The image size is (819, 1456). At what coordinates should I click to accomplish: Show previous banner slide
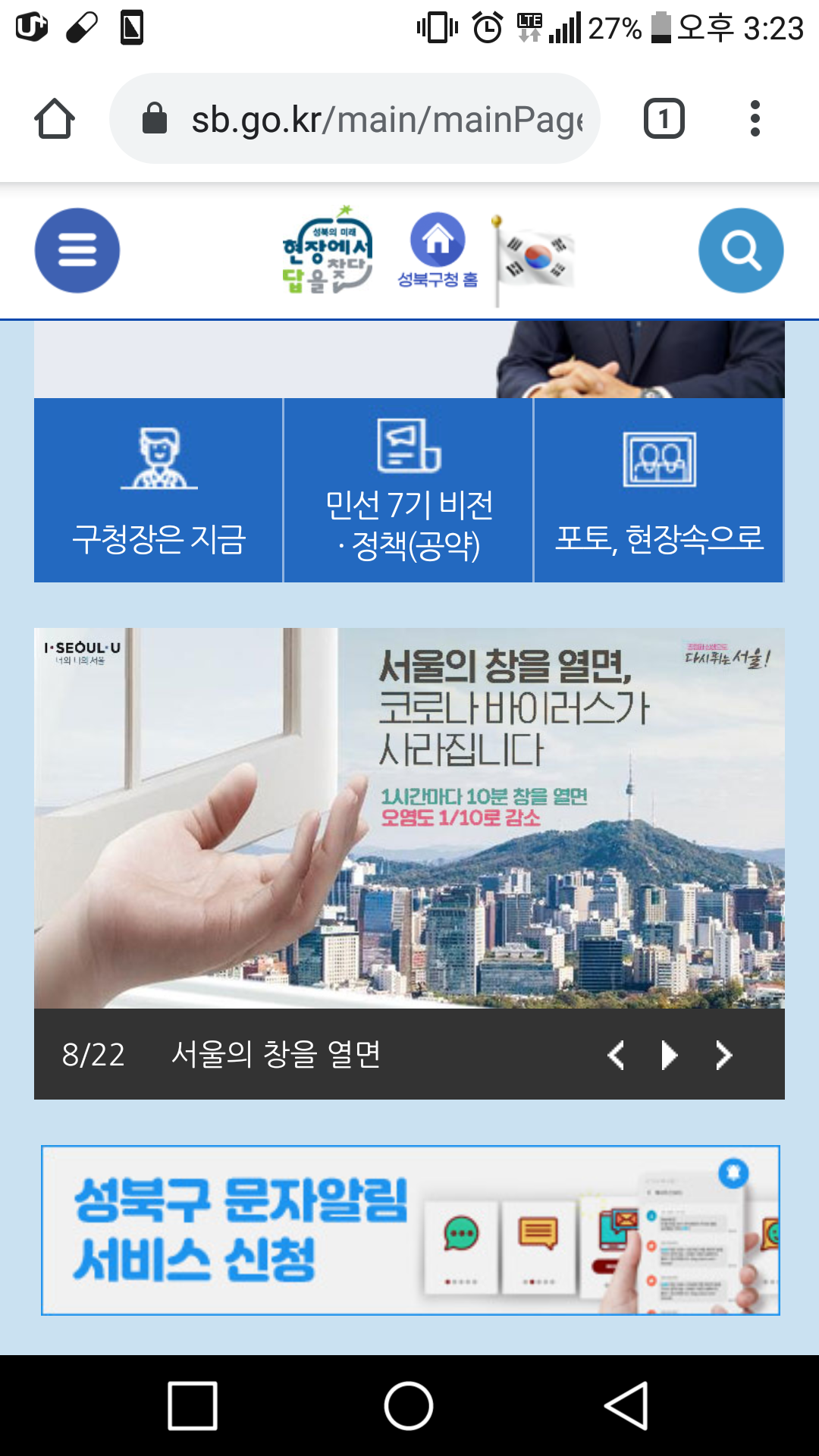coord(616,1055)
